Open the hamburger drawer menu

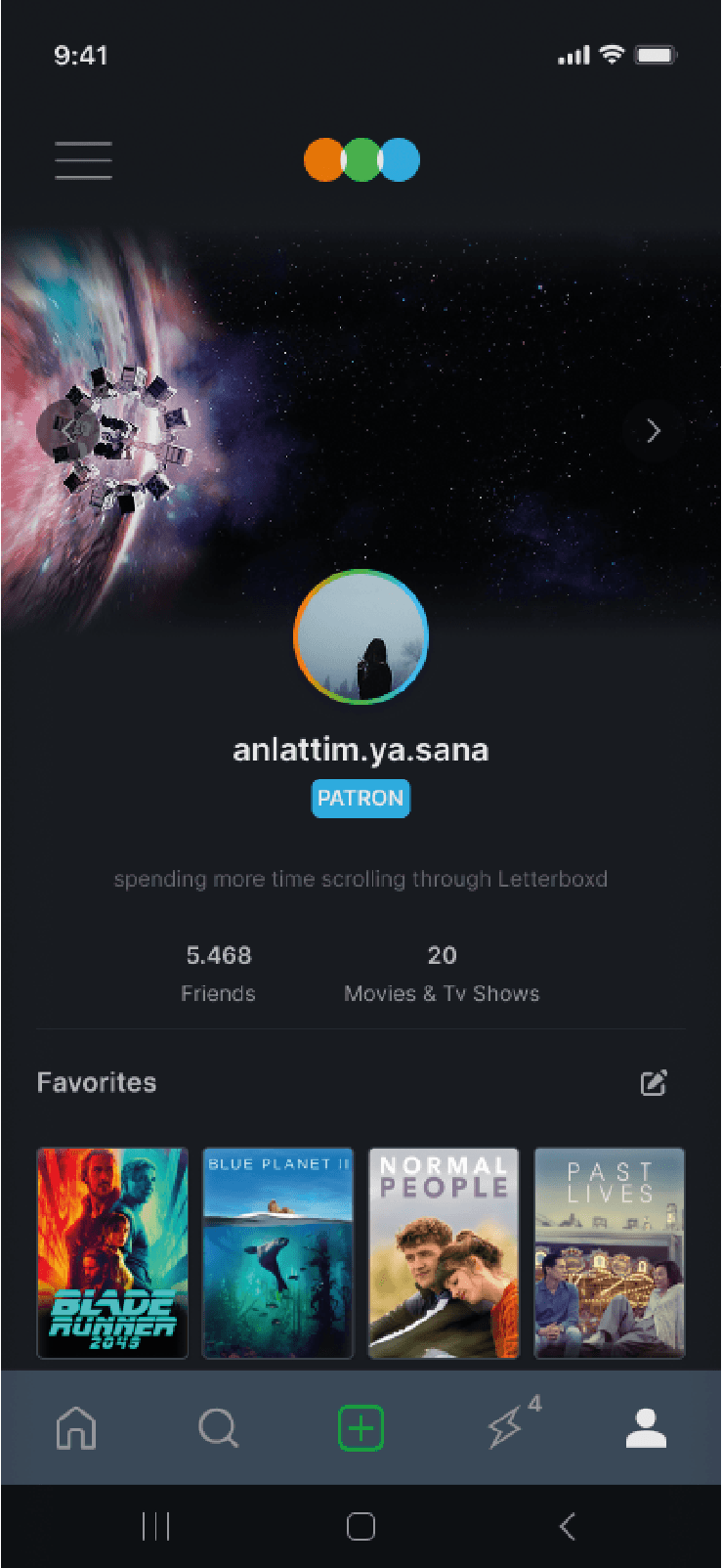[x=83, y=160]
